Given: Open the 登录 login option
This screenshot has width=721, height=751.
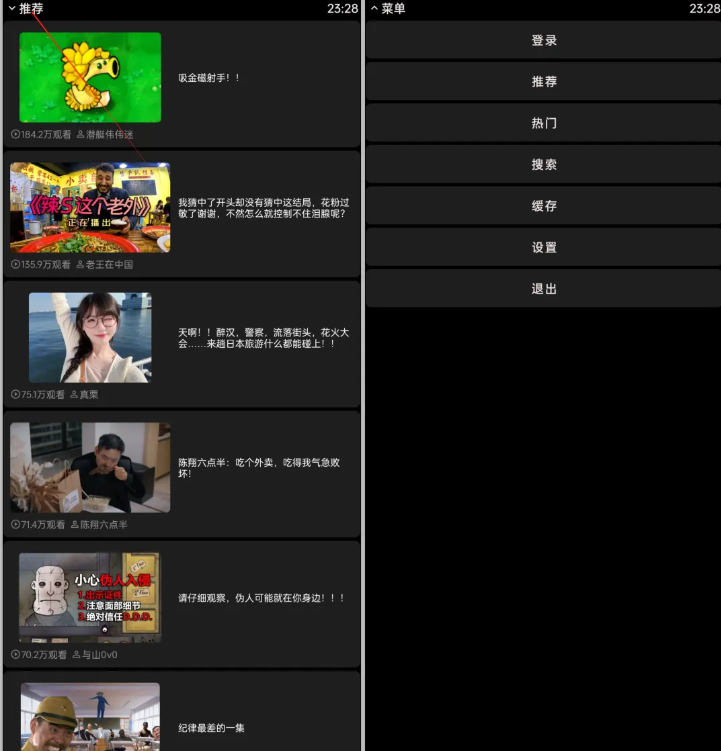Looking at the screenshot, I should pyautogui.click(x=543, y=41).
